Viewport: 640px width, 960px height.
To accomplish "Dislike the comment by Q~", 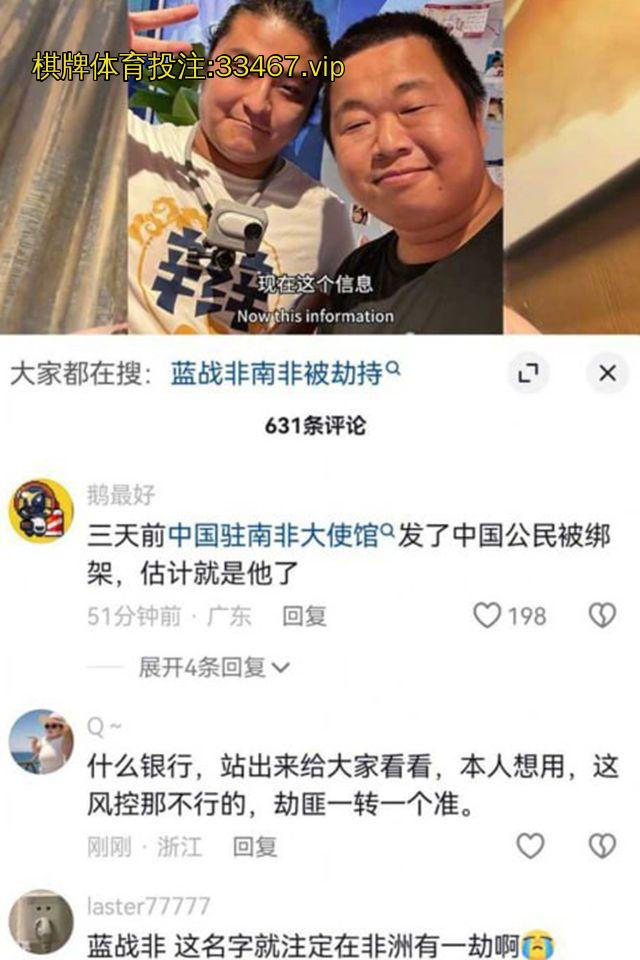I will [602, 846].
